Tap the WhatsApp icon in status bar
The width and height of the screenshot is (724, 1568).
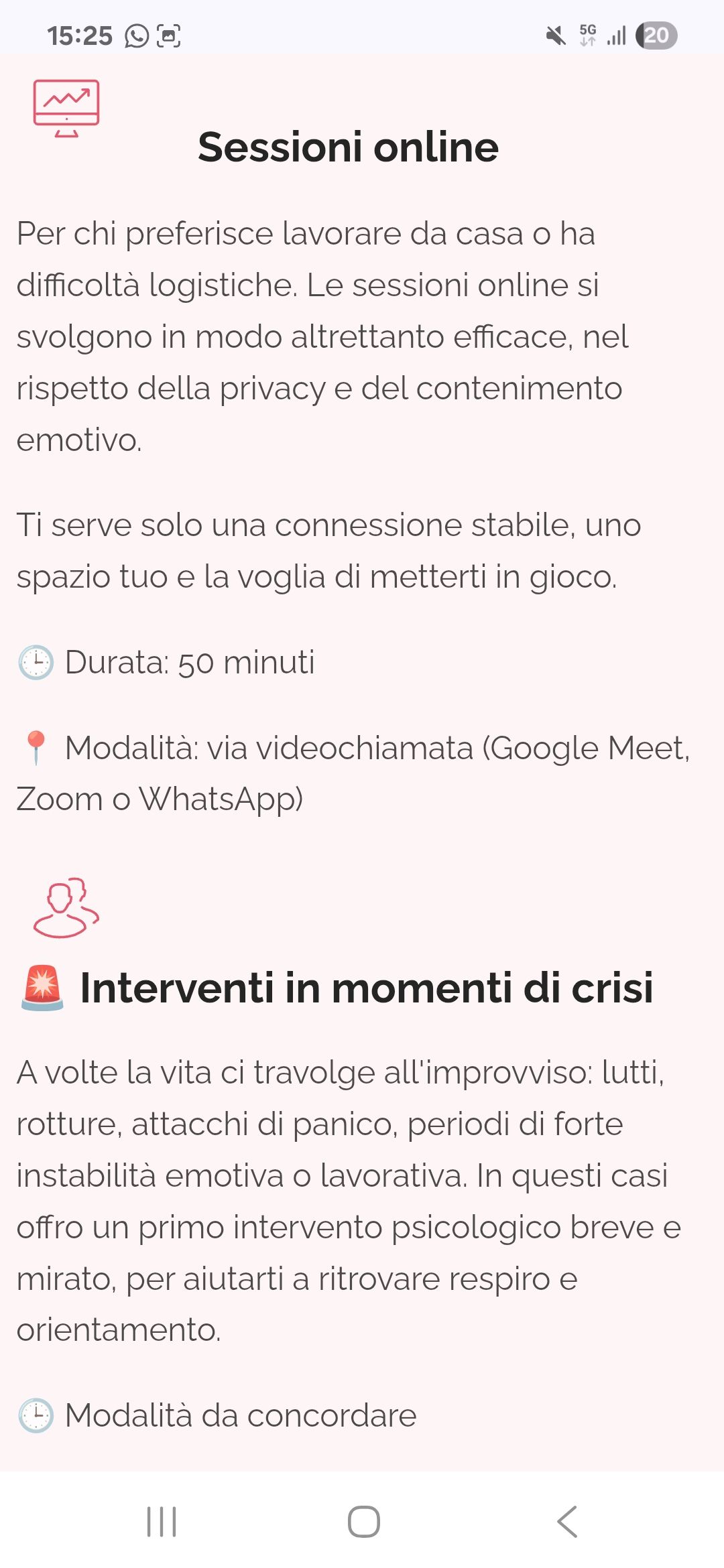pos(136,36)
